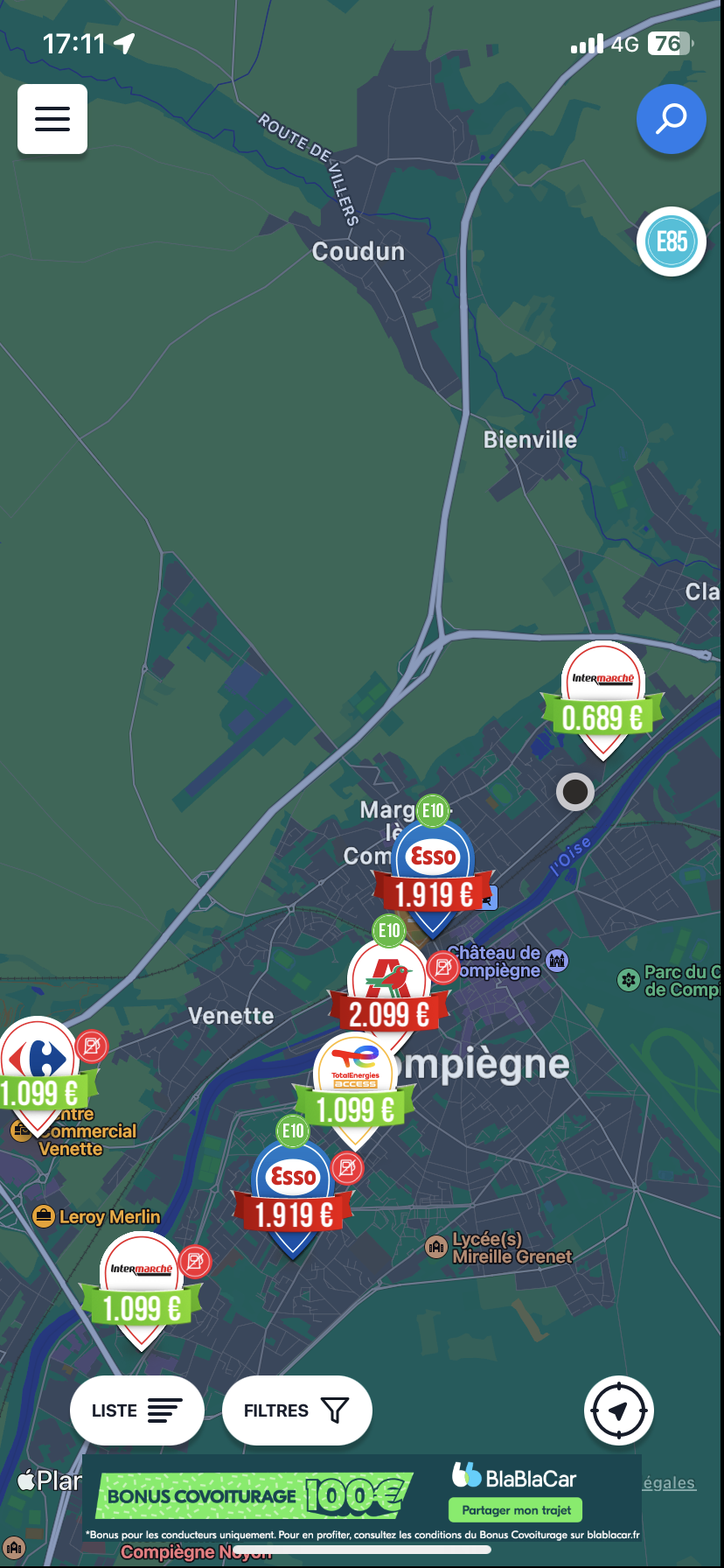Open the BlaBlaCar Partager mon trajet ad
724x1568 pixels.
515,1509
